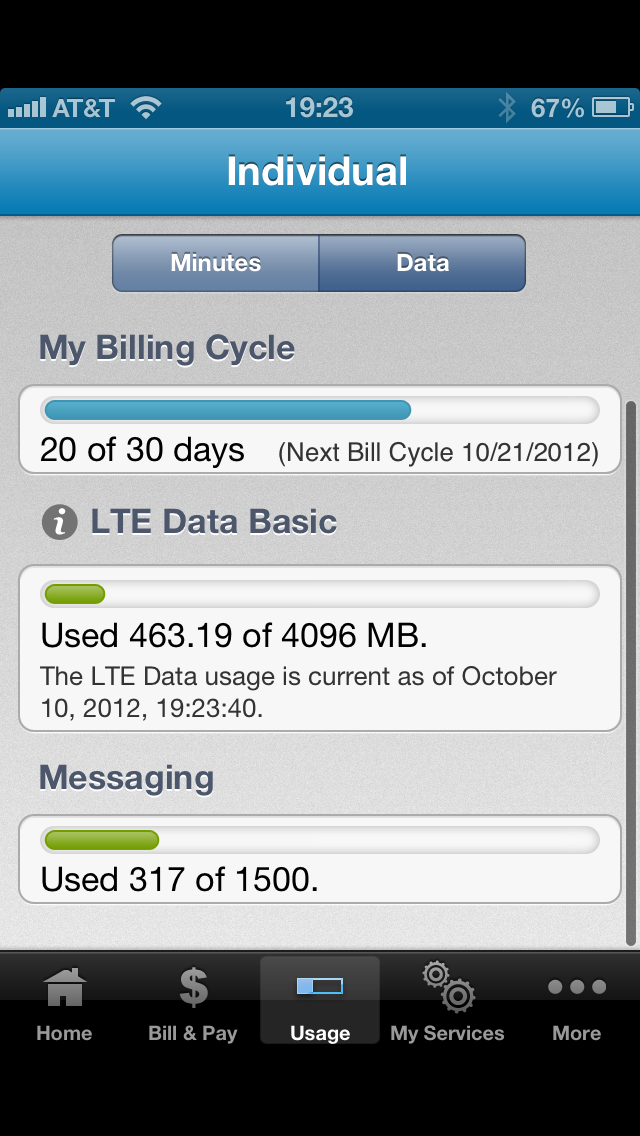The height and width of the screenshot is (1136, 640).
Task: Go to the Home tab
Action: point(65,1001)
